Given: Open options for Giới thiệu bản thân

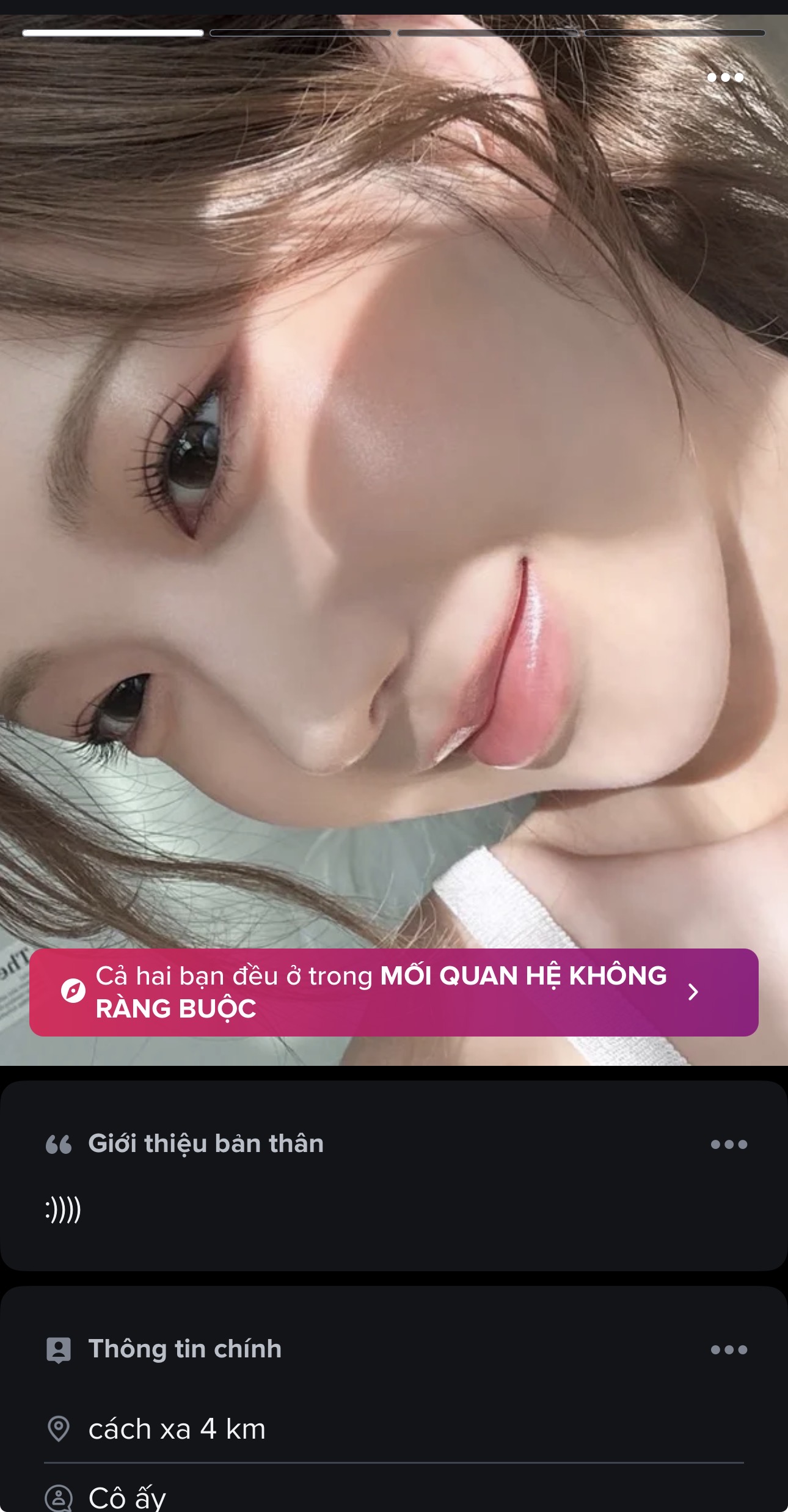Looking at the screenshot, I should point(729,1144).
